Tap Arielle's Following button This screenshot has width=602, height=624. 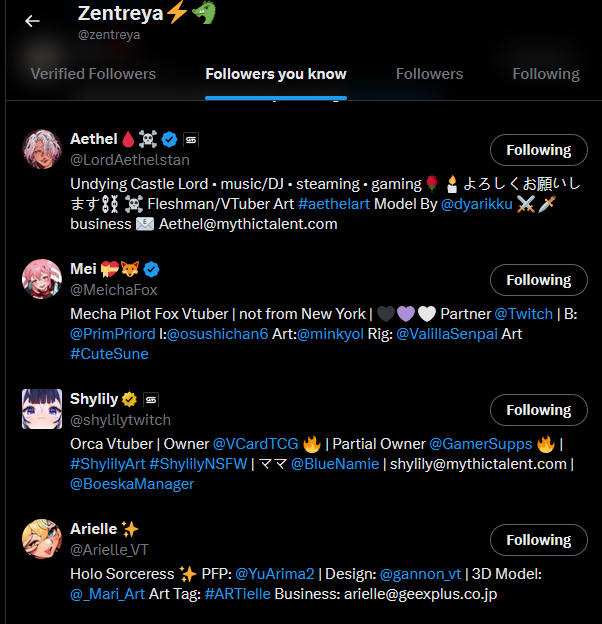click(538, 540)
